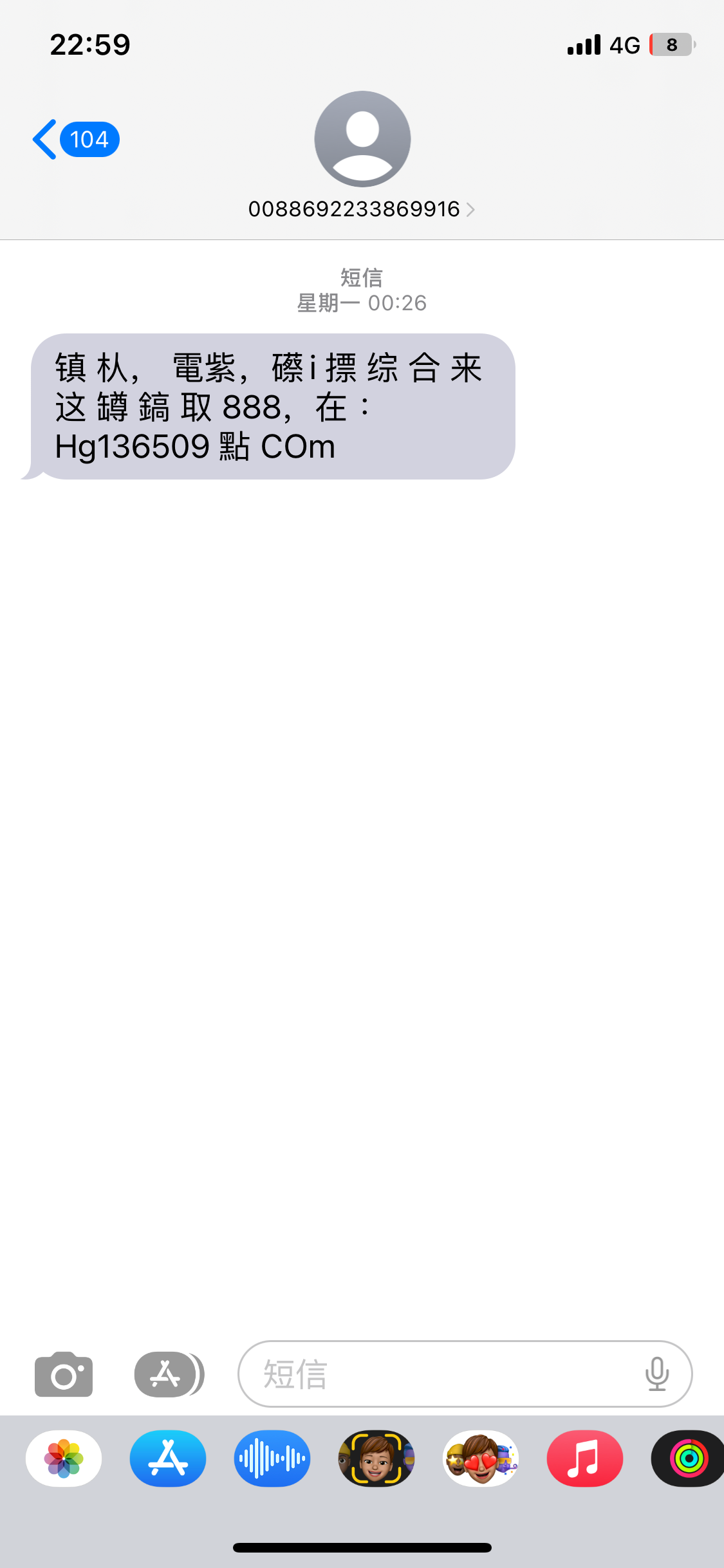Toggle the App Store apps drawer
The width and height of the screenshot is (724, 1568).
pos(168,1374)
